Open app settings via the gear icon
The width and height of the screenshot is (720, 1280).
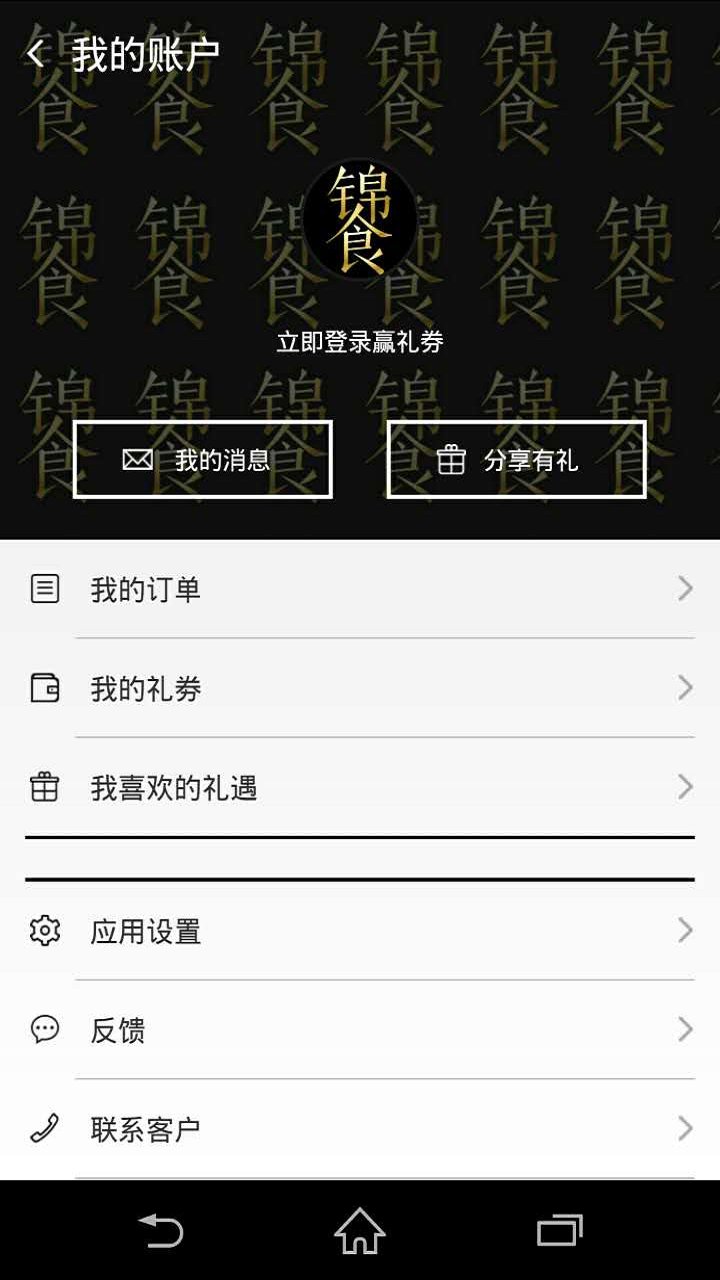44,930
